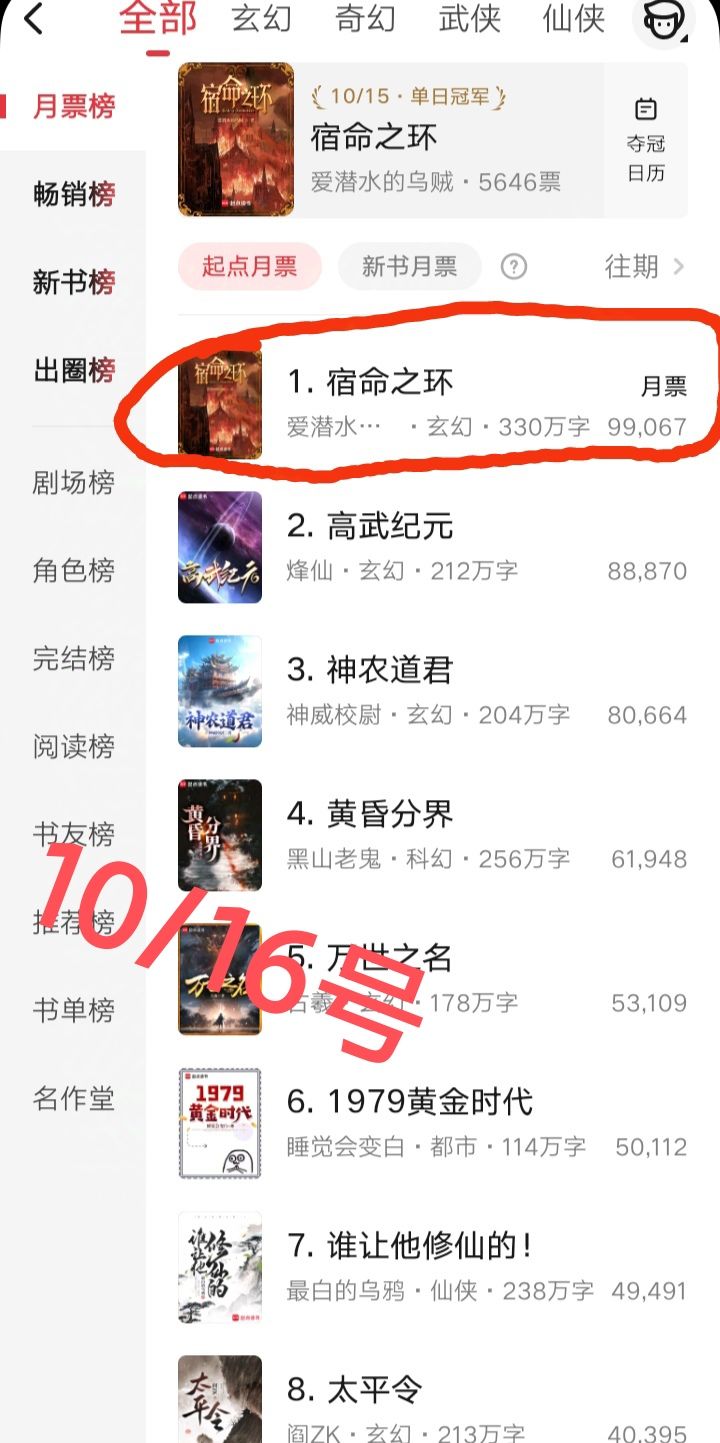Viewport: 720px width, 1443px height.
Task: Open the 仙侠 category tab
Action: 573,19
